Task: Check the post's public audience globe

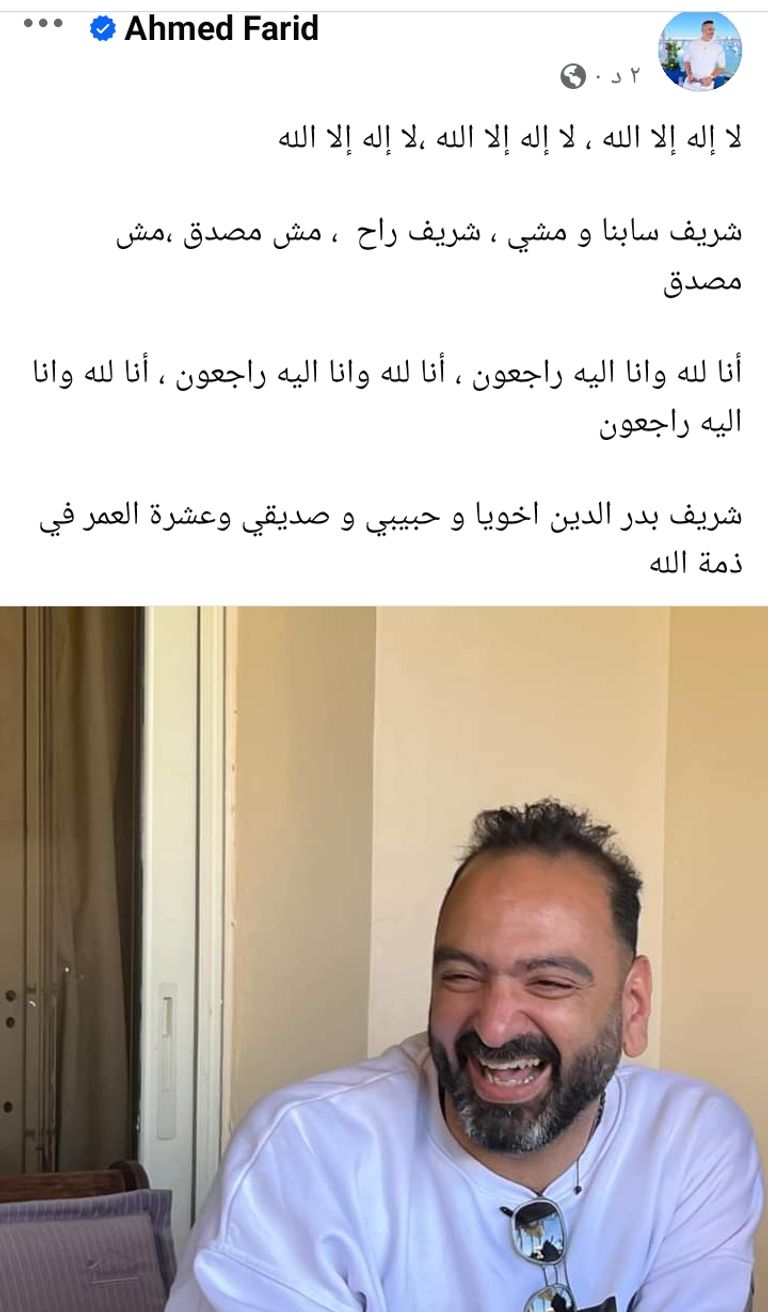Action: tap(573, 77)
